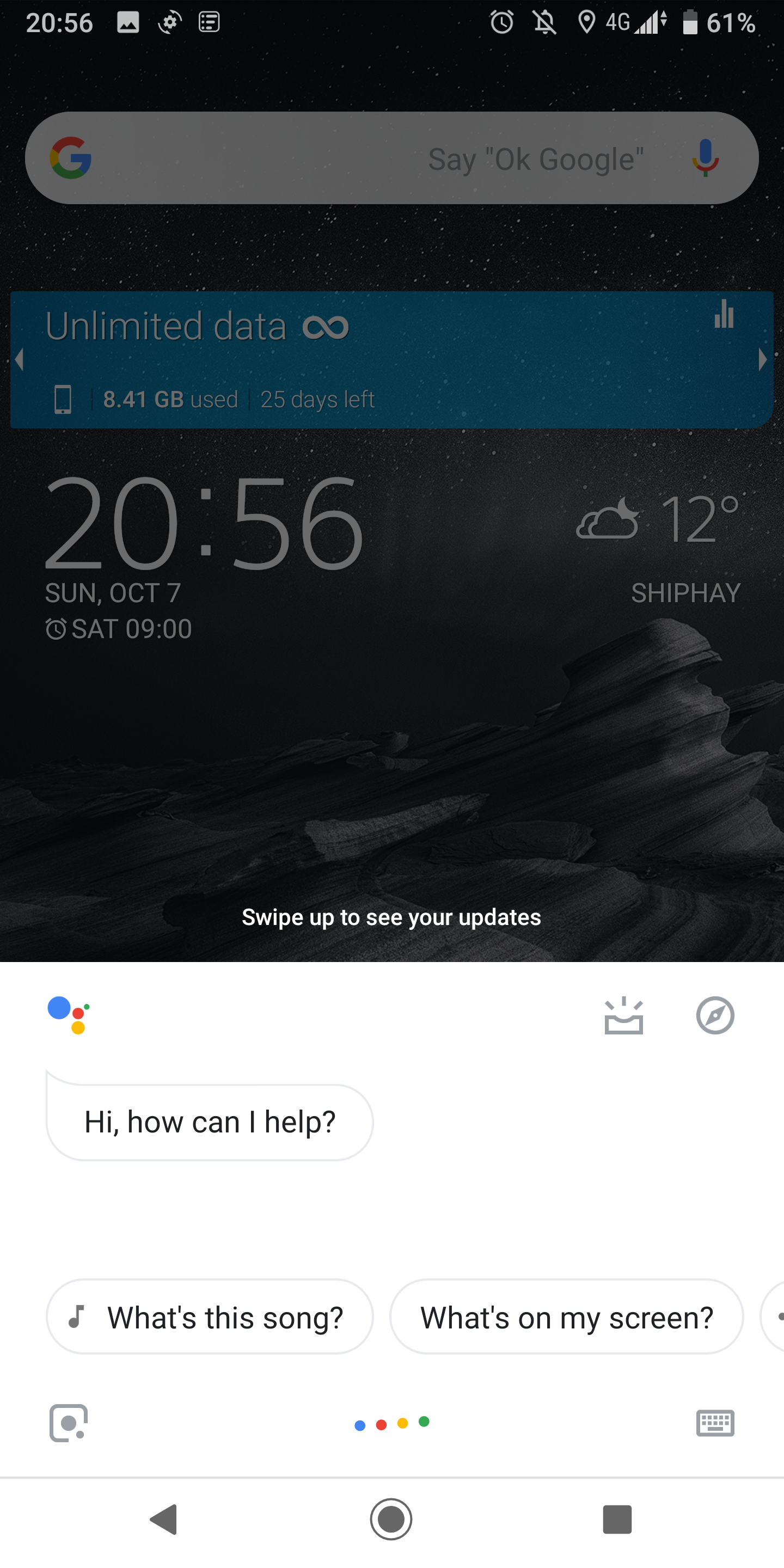Open Google Lens camera icon
784x1568 pixels.
[68, 1423]
